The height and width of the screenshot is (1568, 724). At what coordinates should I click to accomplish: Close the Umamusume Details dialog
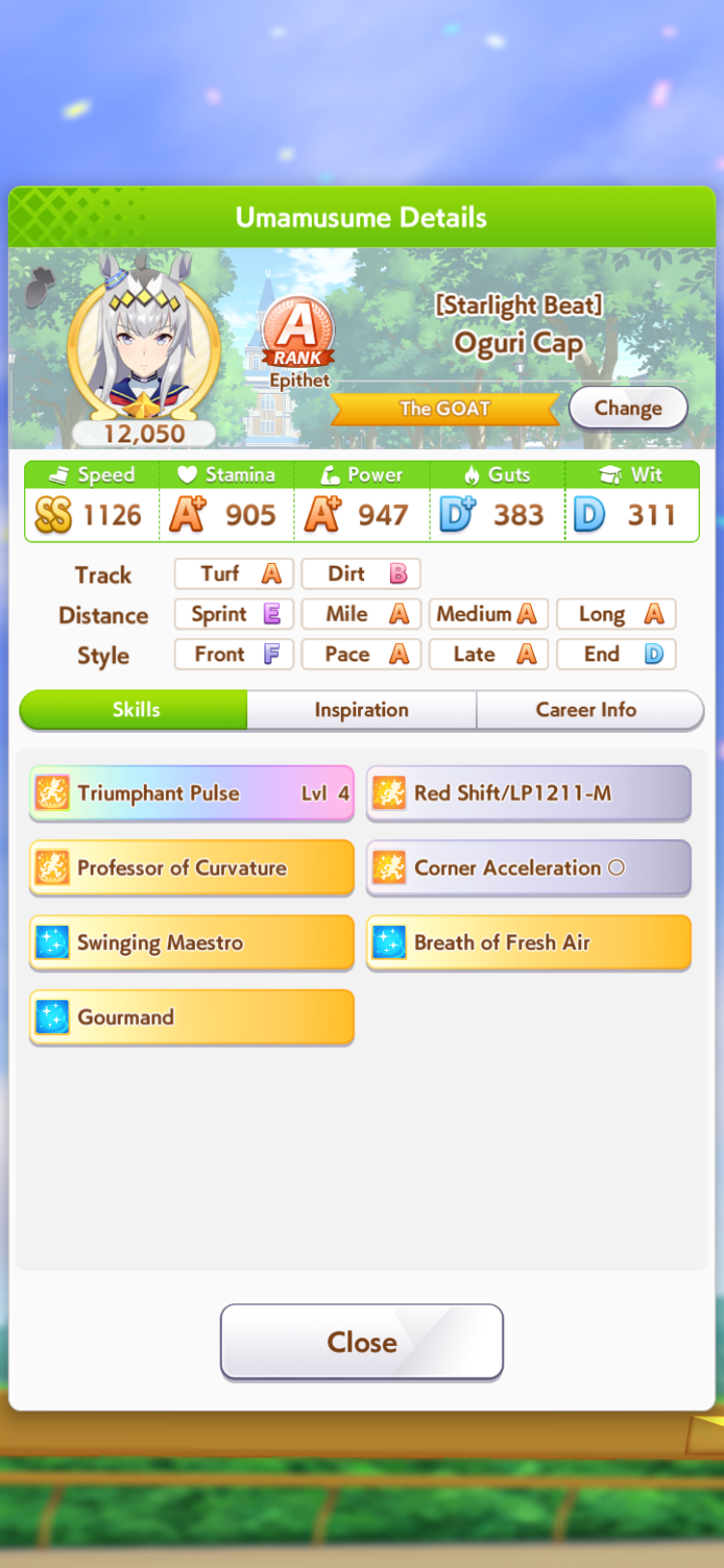[362, 1341]
